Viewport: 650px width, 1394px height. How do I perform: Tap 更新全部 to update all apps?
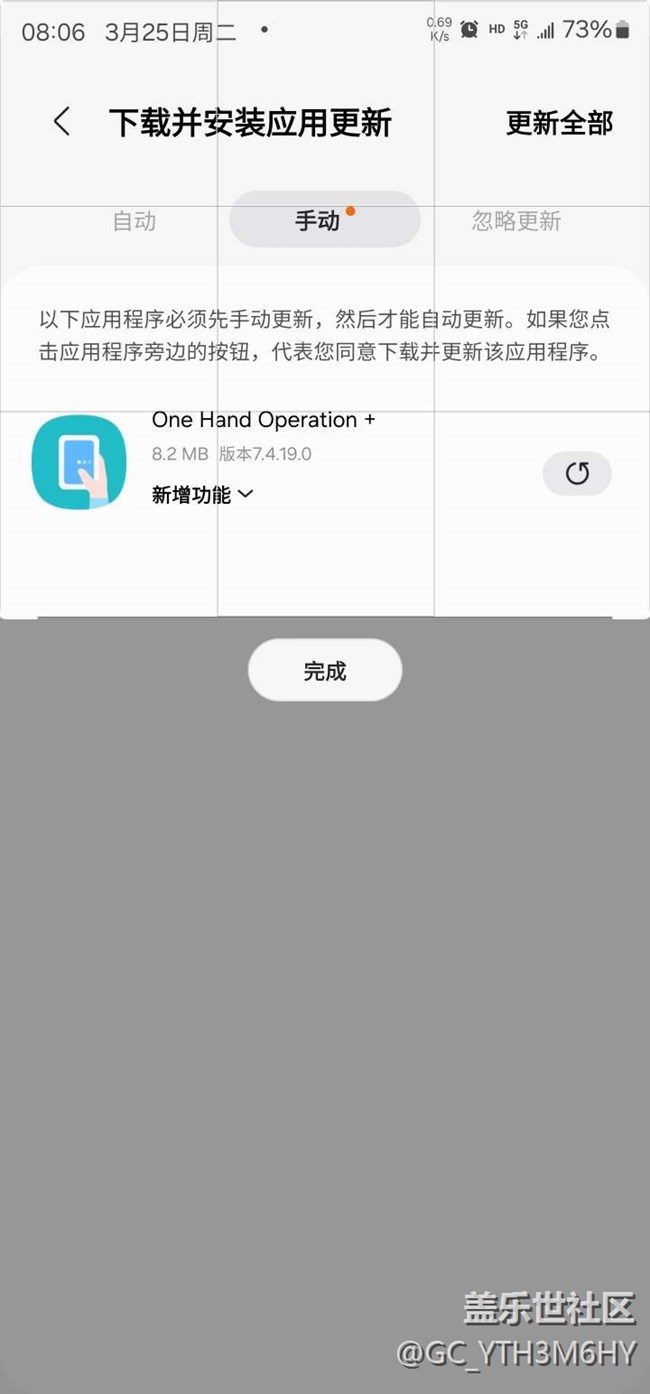[559, 123]
